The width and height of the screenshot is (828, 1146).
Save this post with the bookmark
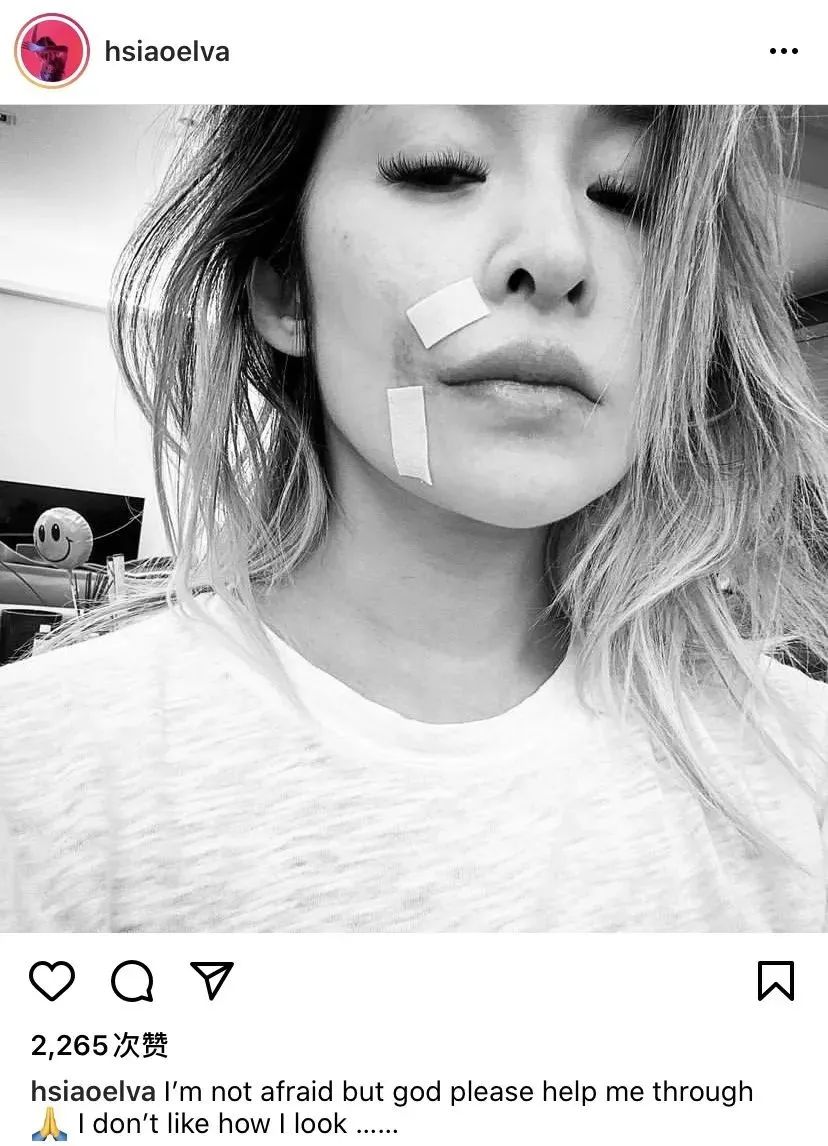coord(776,981)
